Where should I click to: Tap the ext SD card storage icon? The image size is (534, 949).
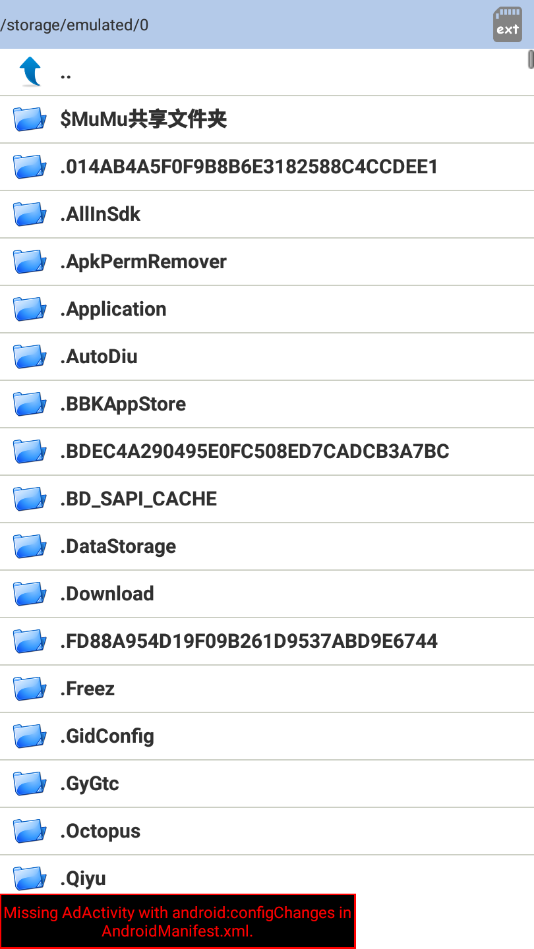click(507, 24)
